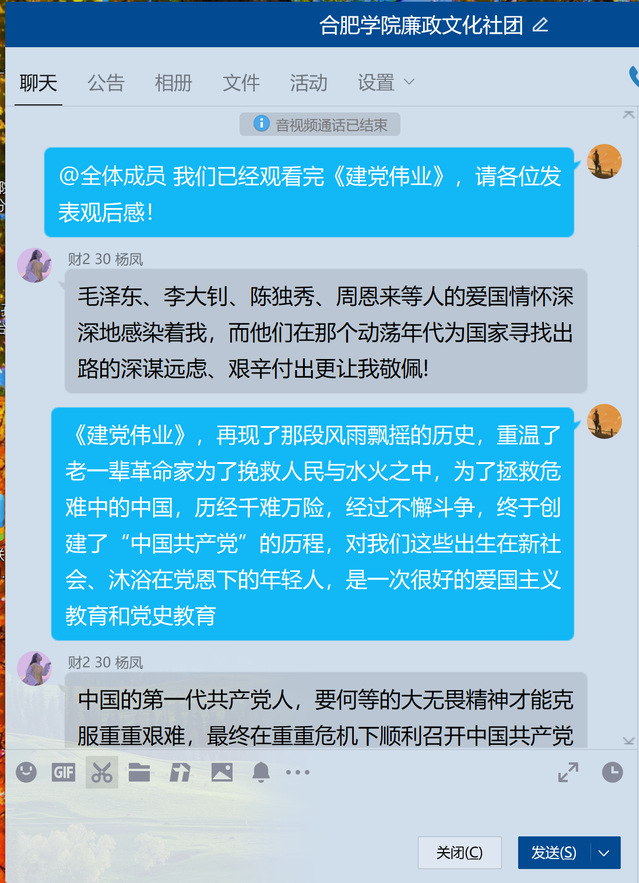Take a screenshot with scissors tool
This screenshot has width=639, height=883.
(101, 772)
